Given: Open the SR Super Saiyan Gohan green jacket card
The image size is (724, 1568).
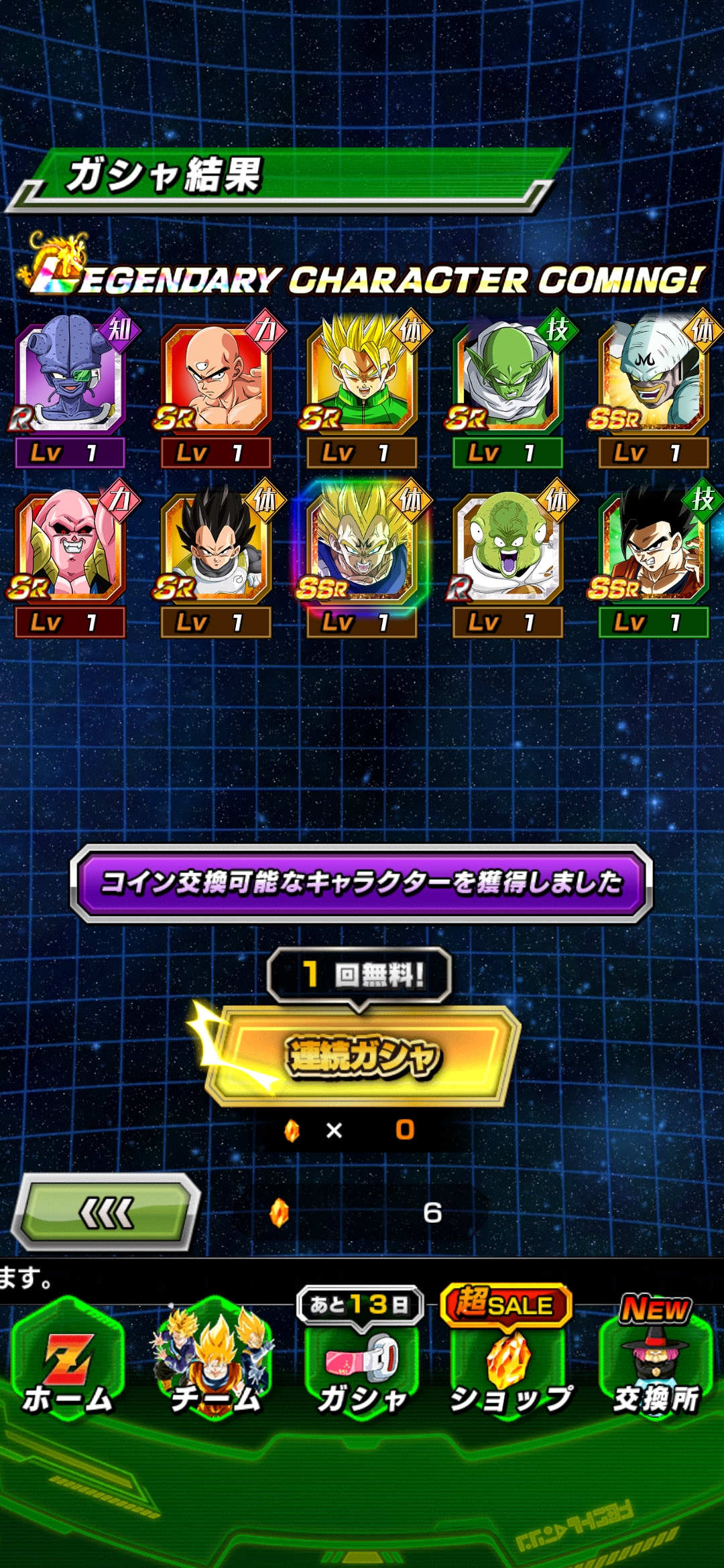Looking at the screenshot, I should (362, 377).
